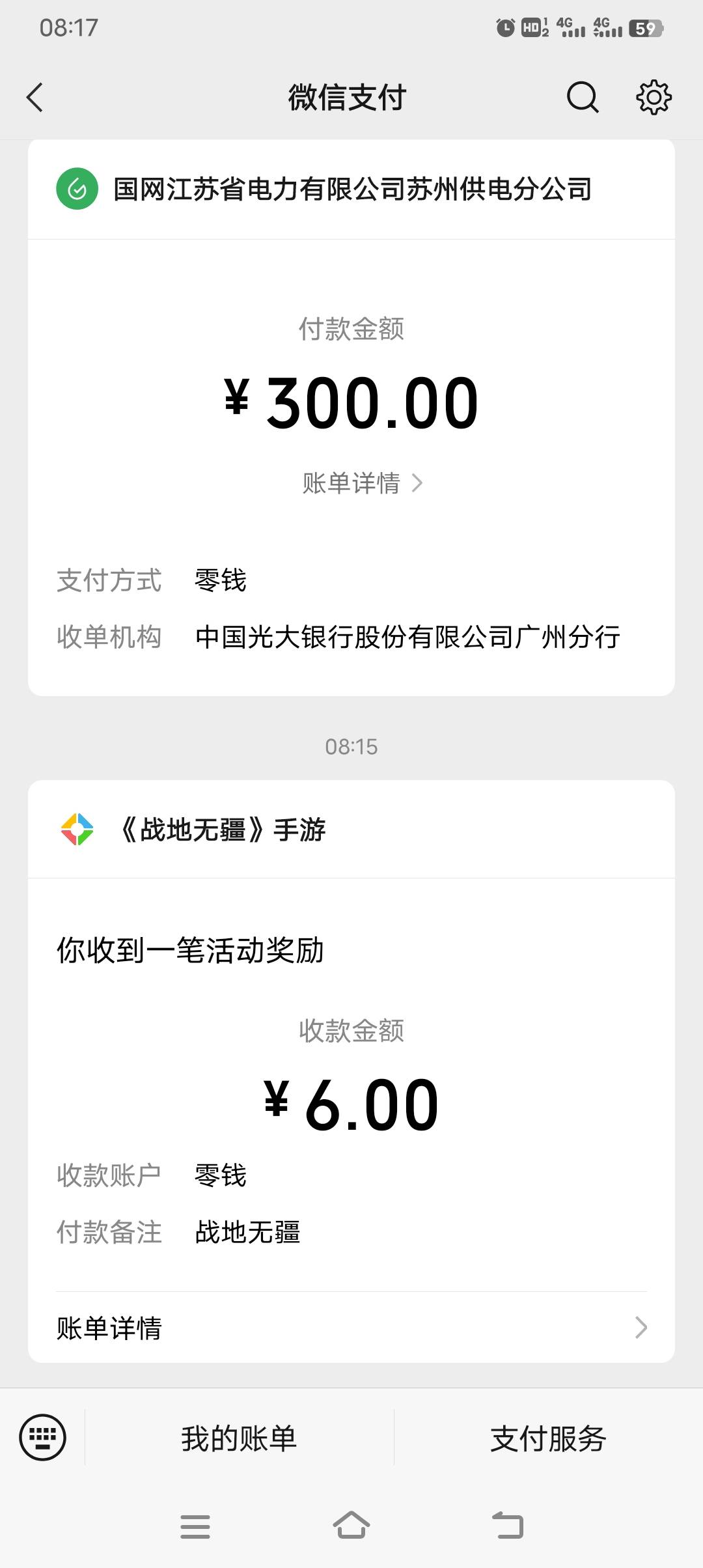Open 账单详情 row in the ¥6.00 reward card
This screenshot has height=1568, width=703.
pos(351,1328)
